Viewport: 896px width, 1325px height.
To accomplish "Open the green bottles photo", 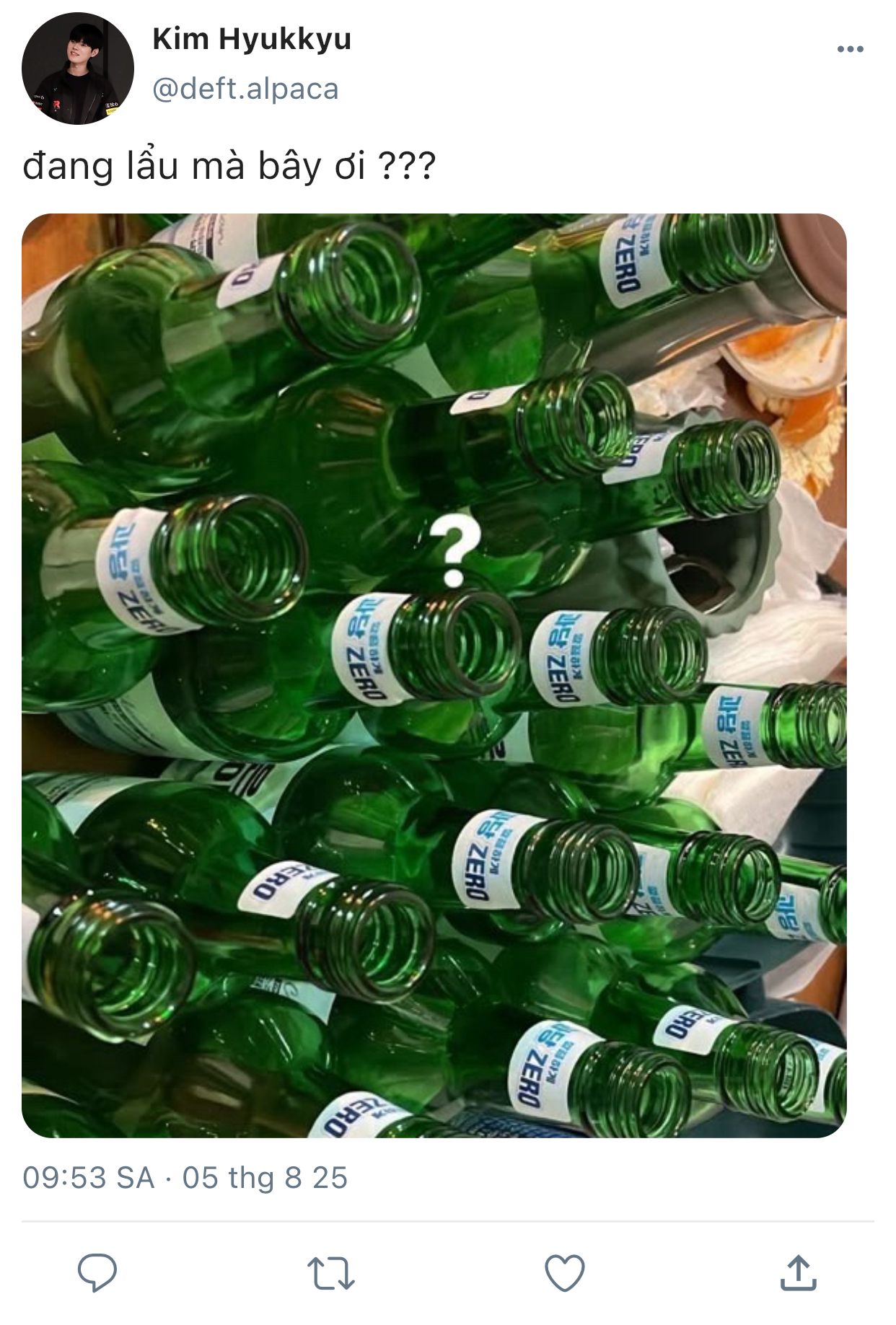I will coord(434,675).
